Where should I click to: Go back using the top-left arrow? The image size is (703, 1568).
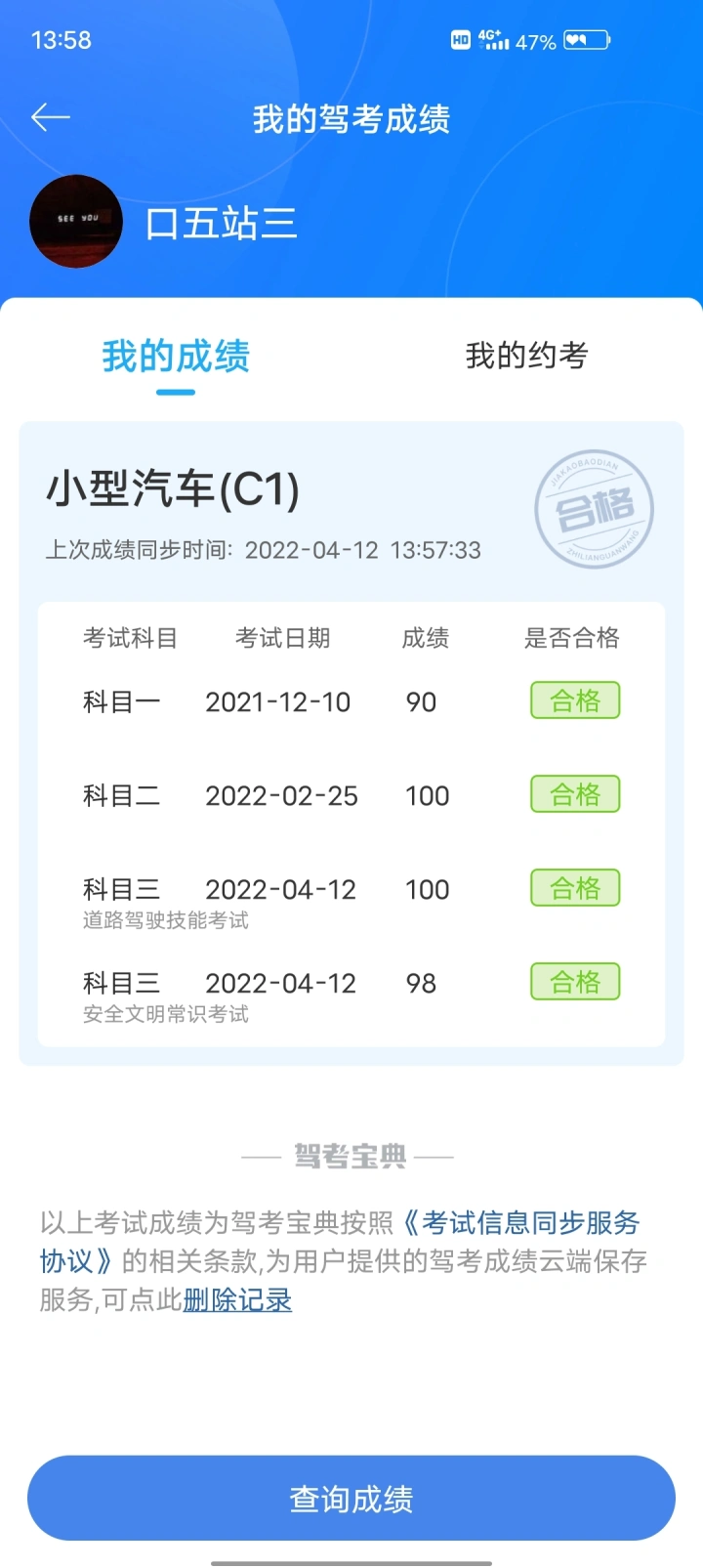pos(51,118)
